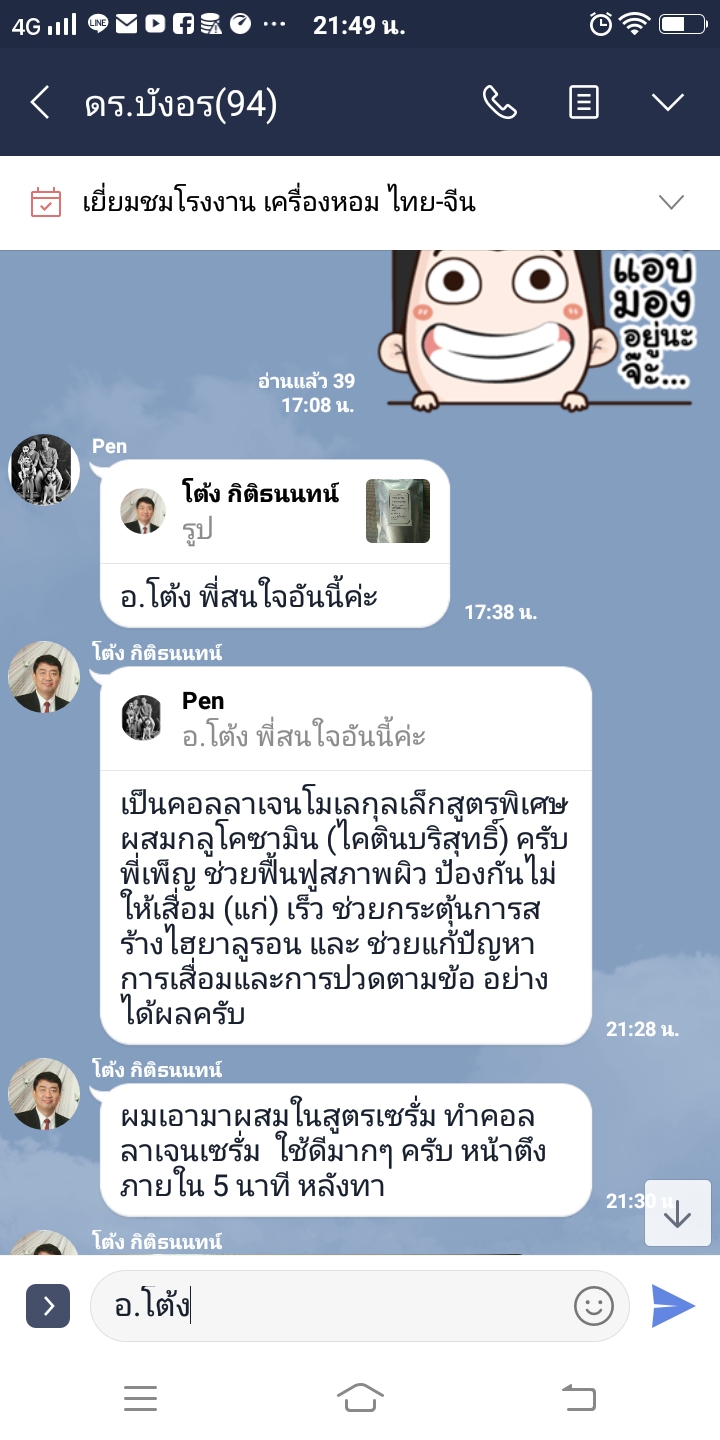Screen dimensions: 720x1440
Task: Send the typed message
Action: (673, 1306)
